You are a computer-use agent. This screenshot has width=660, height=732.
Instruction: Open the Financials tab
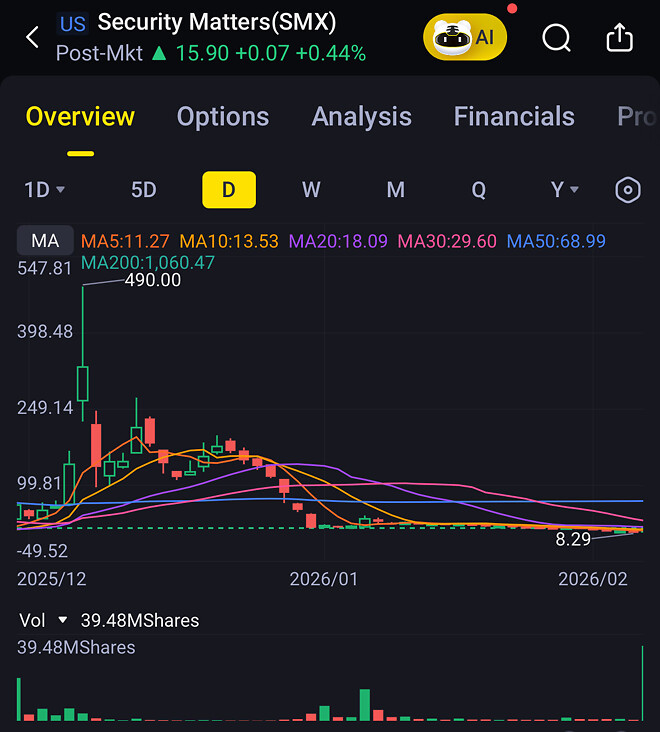click(513, 117)
